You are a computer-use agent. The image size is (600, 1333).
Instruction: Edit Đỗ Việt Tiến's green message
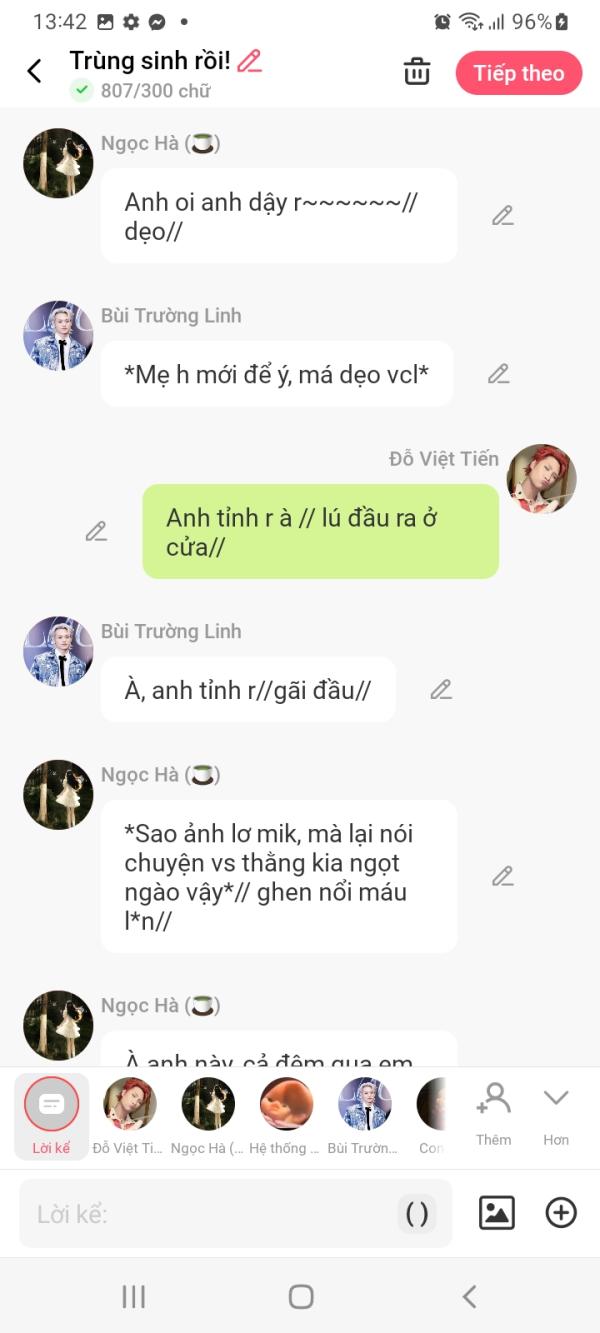(x=96, y=531)
